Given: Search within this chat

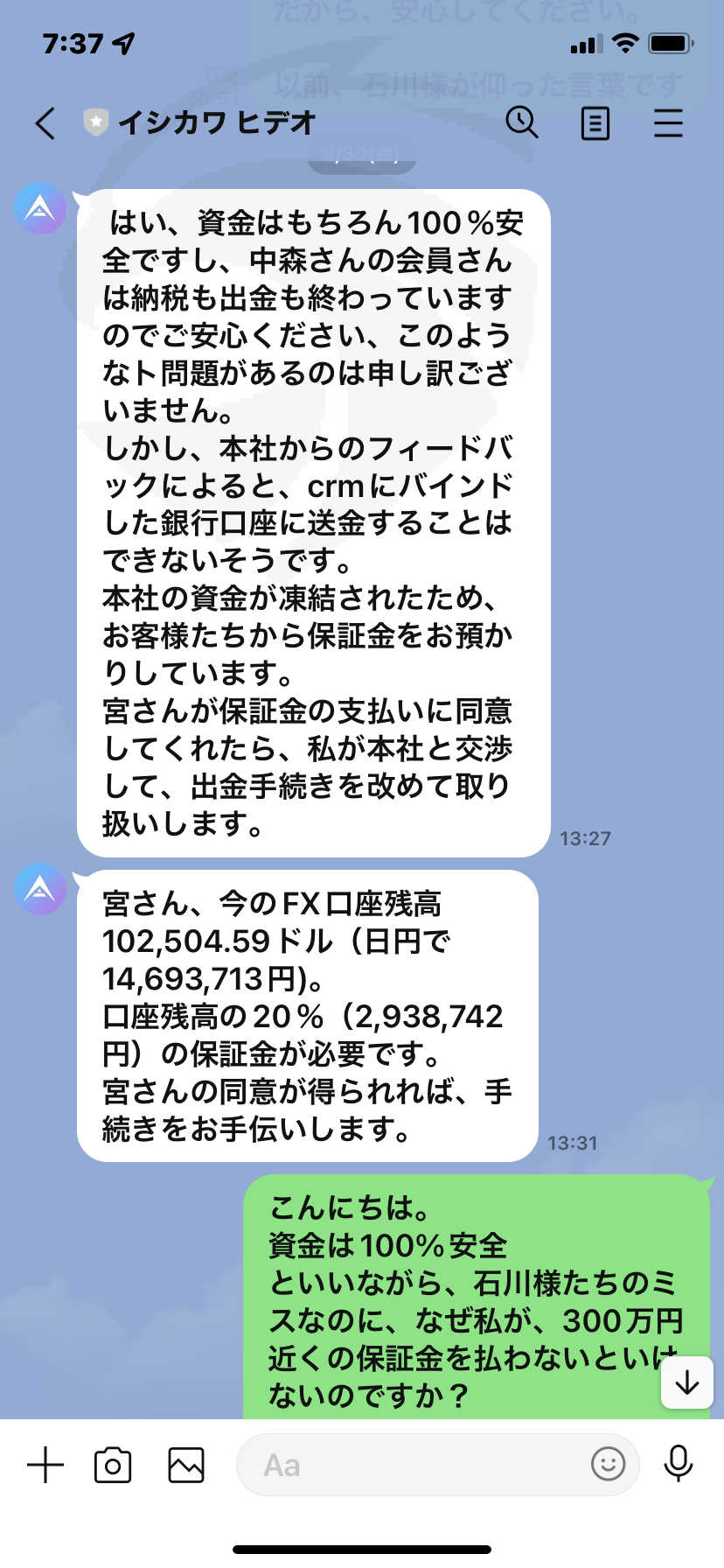Looking at the screenshot, I should [x=522, y=122].
